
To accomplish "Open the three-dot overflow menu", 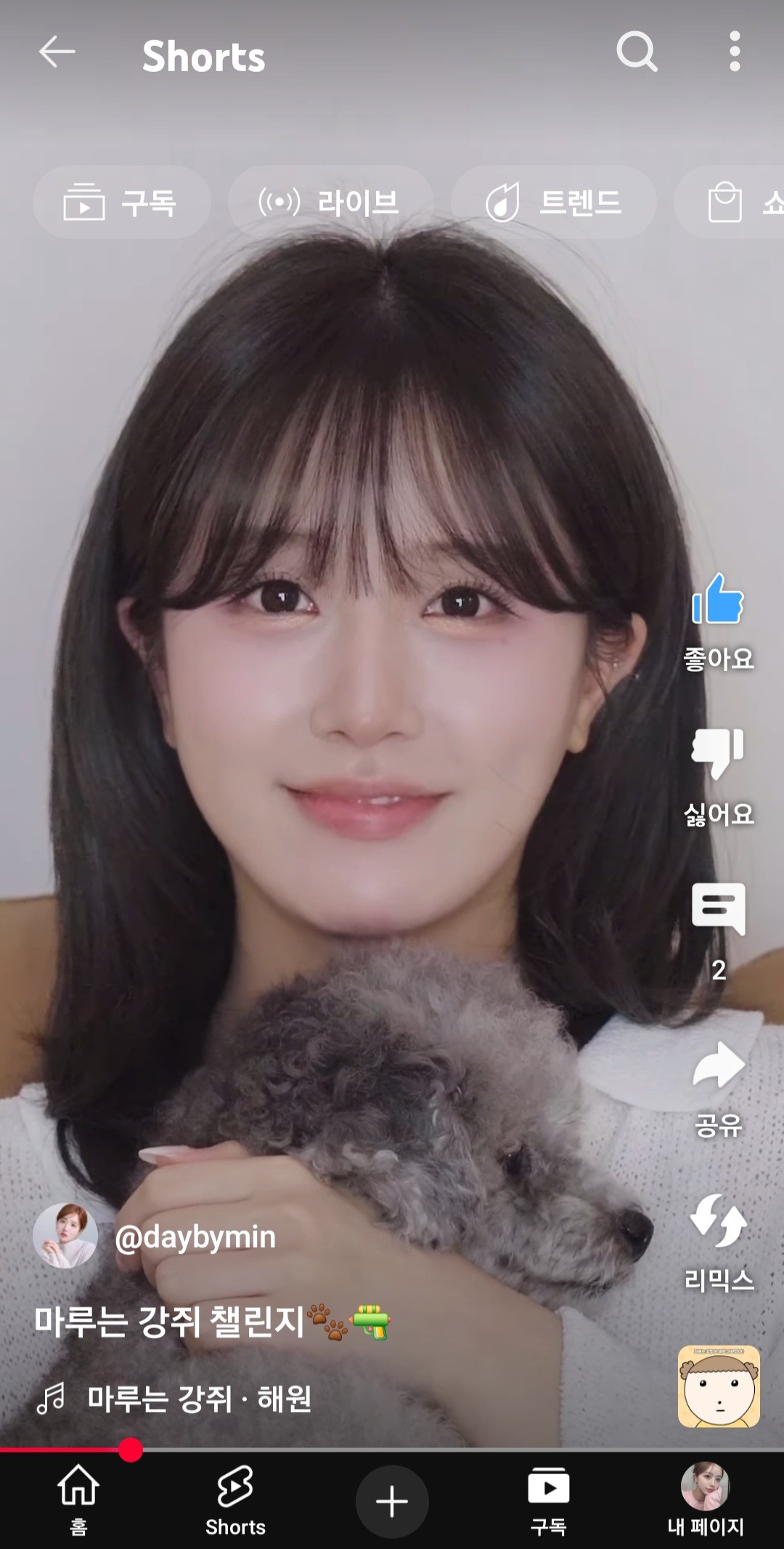I will pos(735,52).
